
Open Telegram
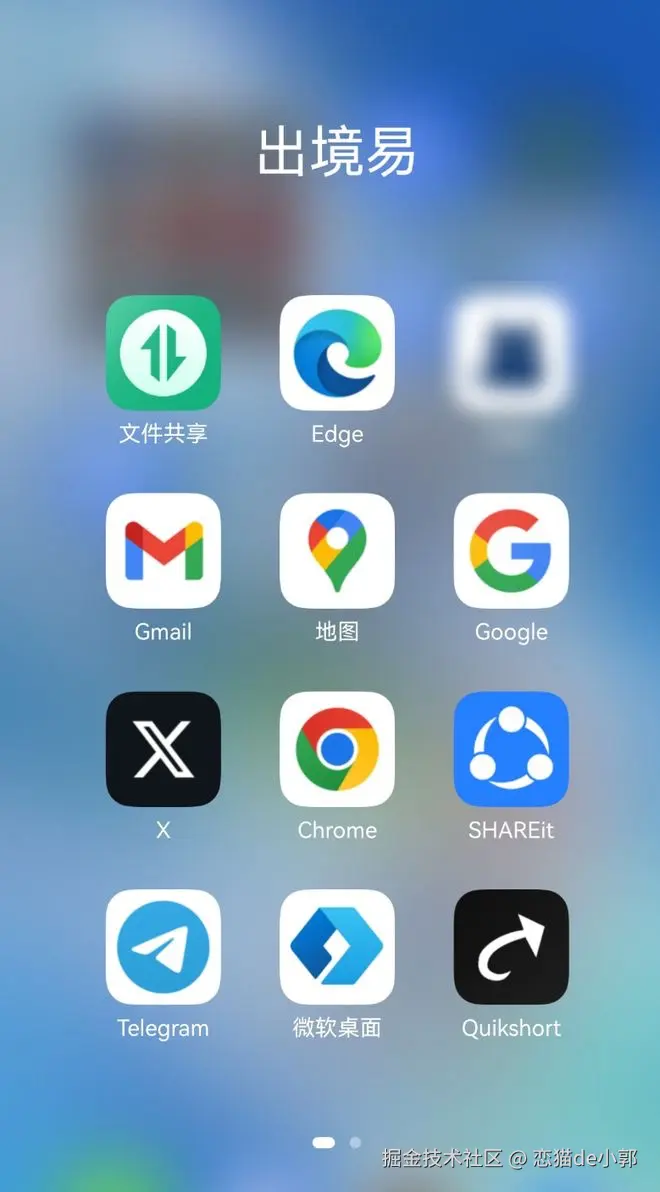(163, 947)
